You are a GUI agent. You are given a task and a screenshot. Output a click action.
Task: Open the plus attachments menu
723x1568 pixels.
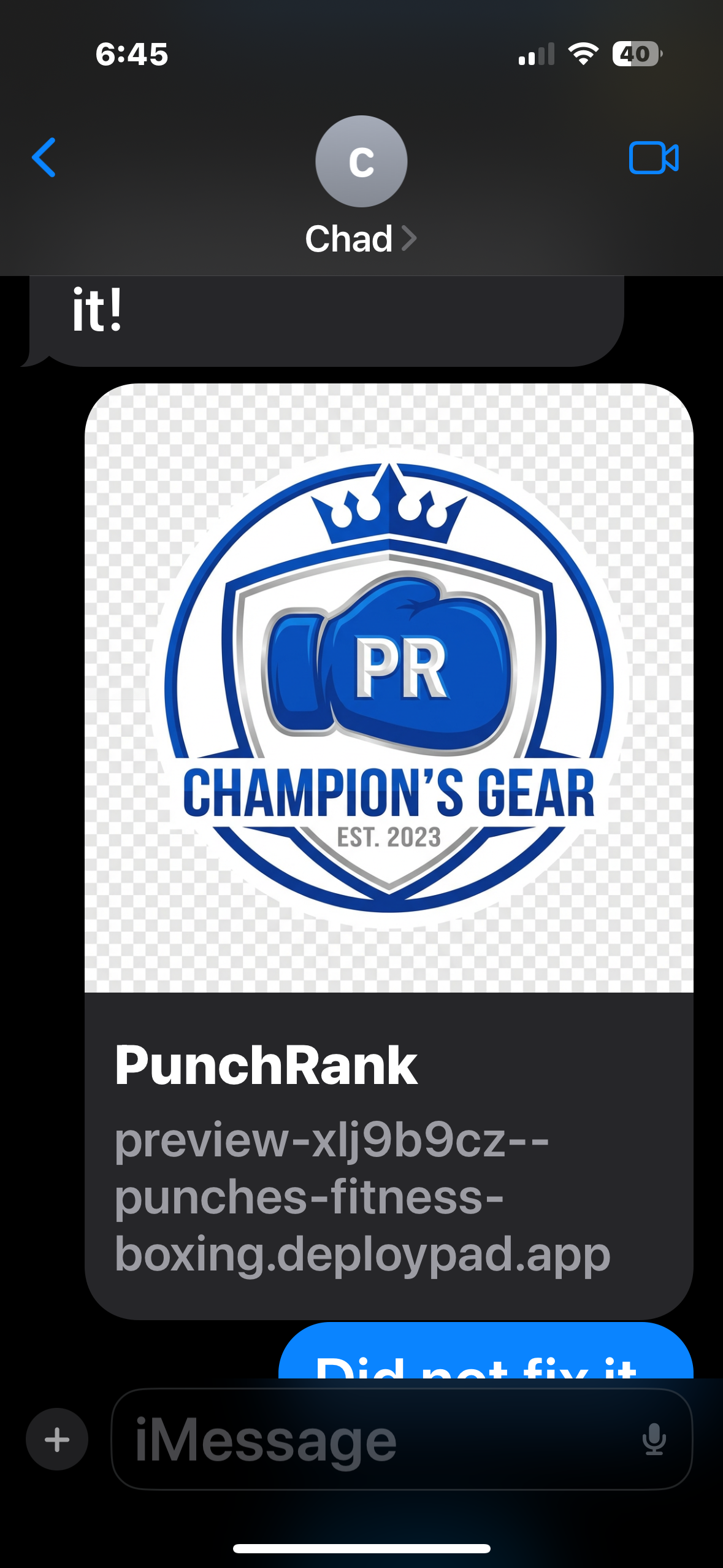[x=57, y=1439]
